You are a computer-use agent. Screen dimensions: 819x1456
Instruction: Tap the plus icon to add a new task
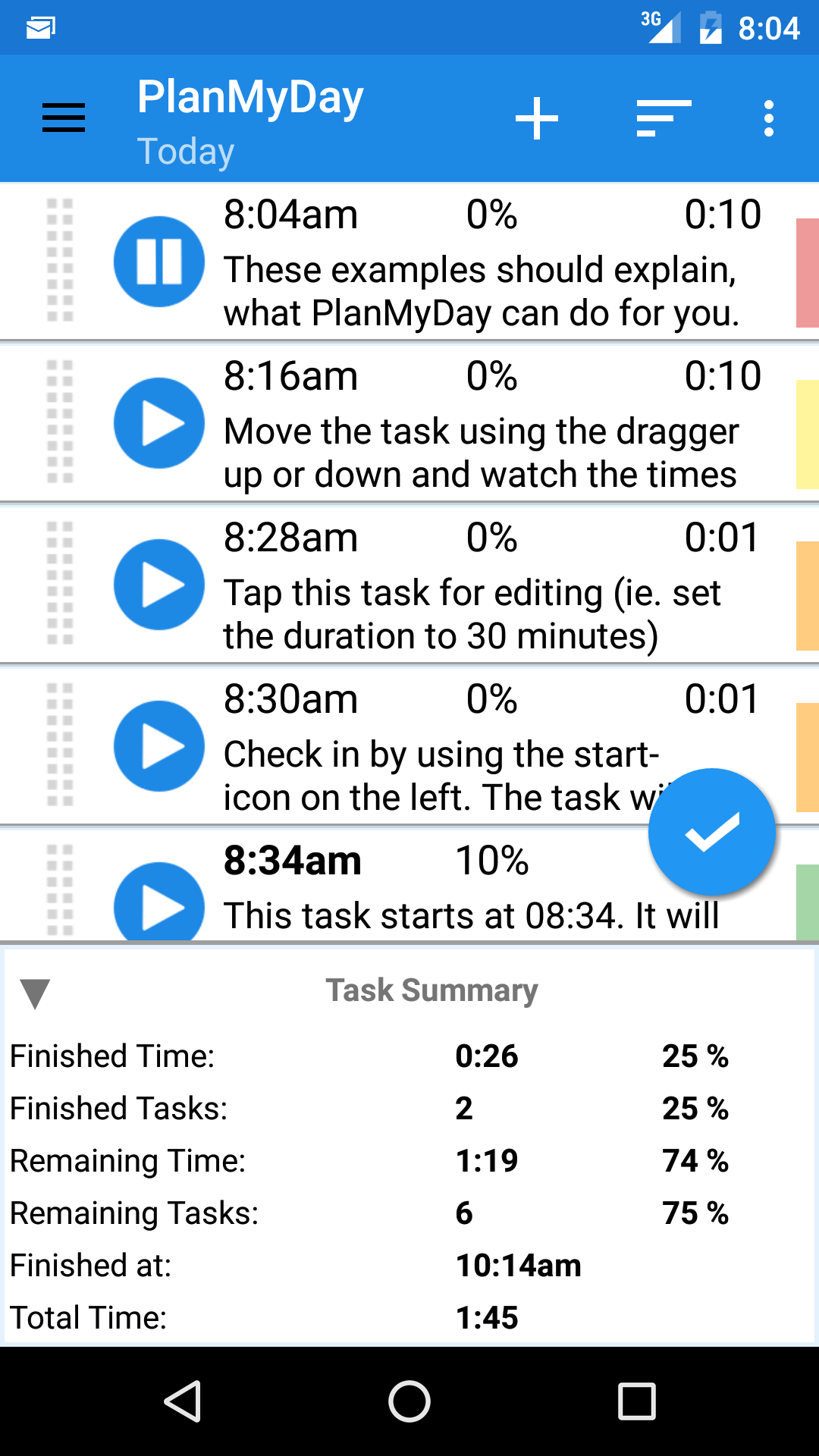[537, 118]
